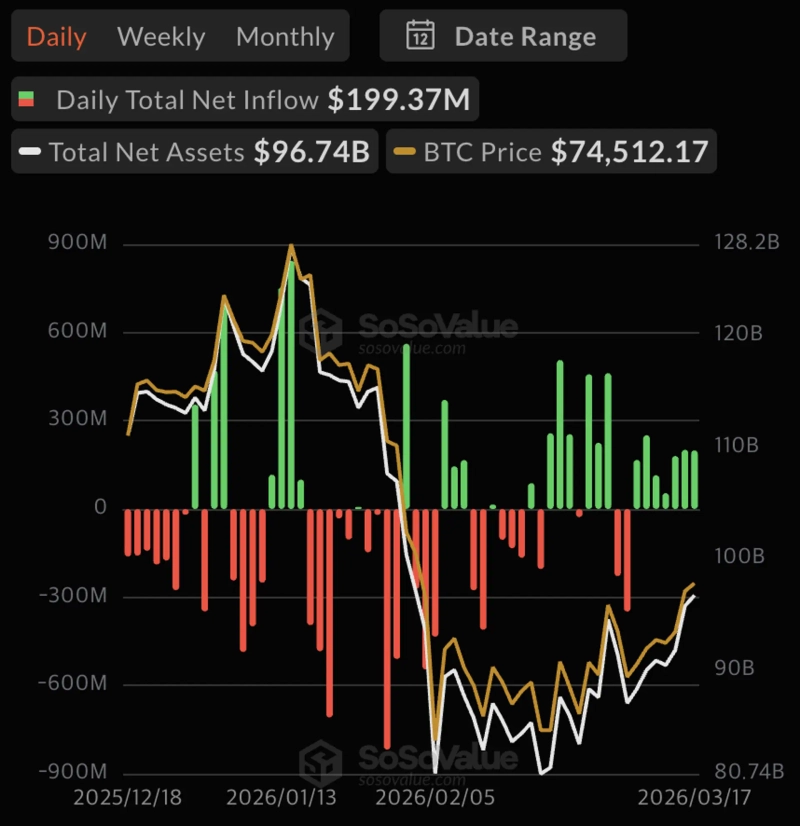Switch to the Weekly view
Screen dimensions: 800x826
[161, 38]
